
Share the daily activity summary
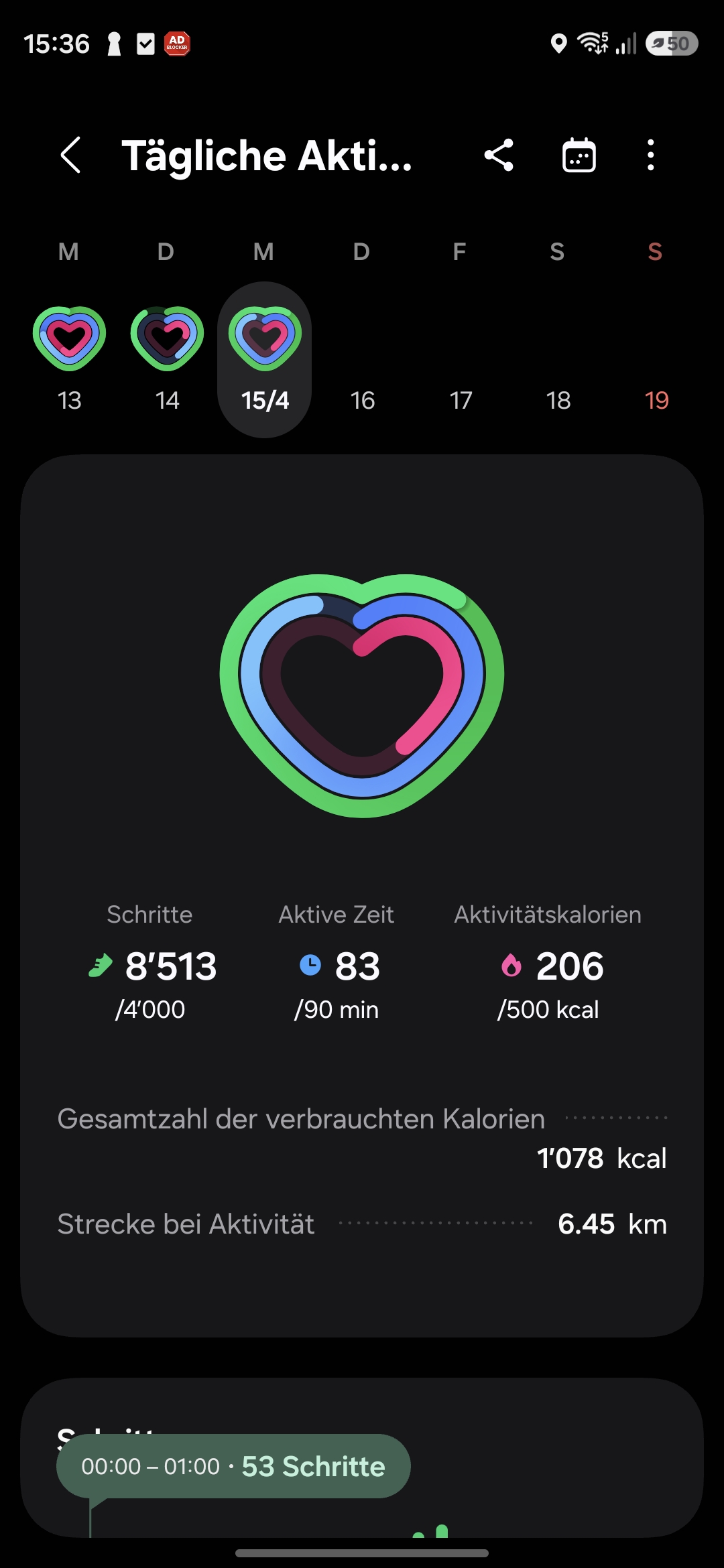click(x=499, y=155)
